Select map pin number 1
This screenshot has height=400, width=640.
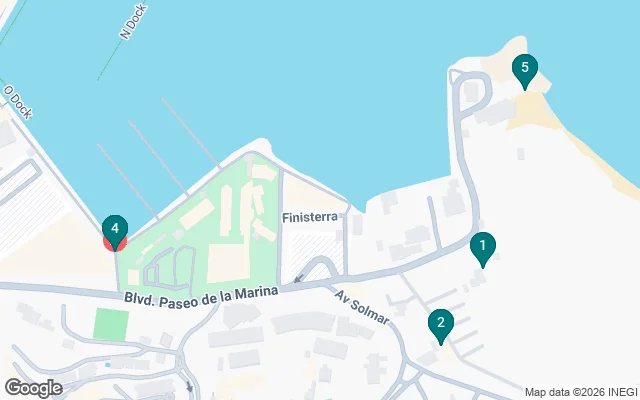pos(483,246)
